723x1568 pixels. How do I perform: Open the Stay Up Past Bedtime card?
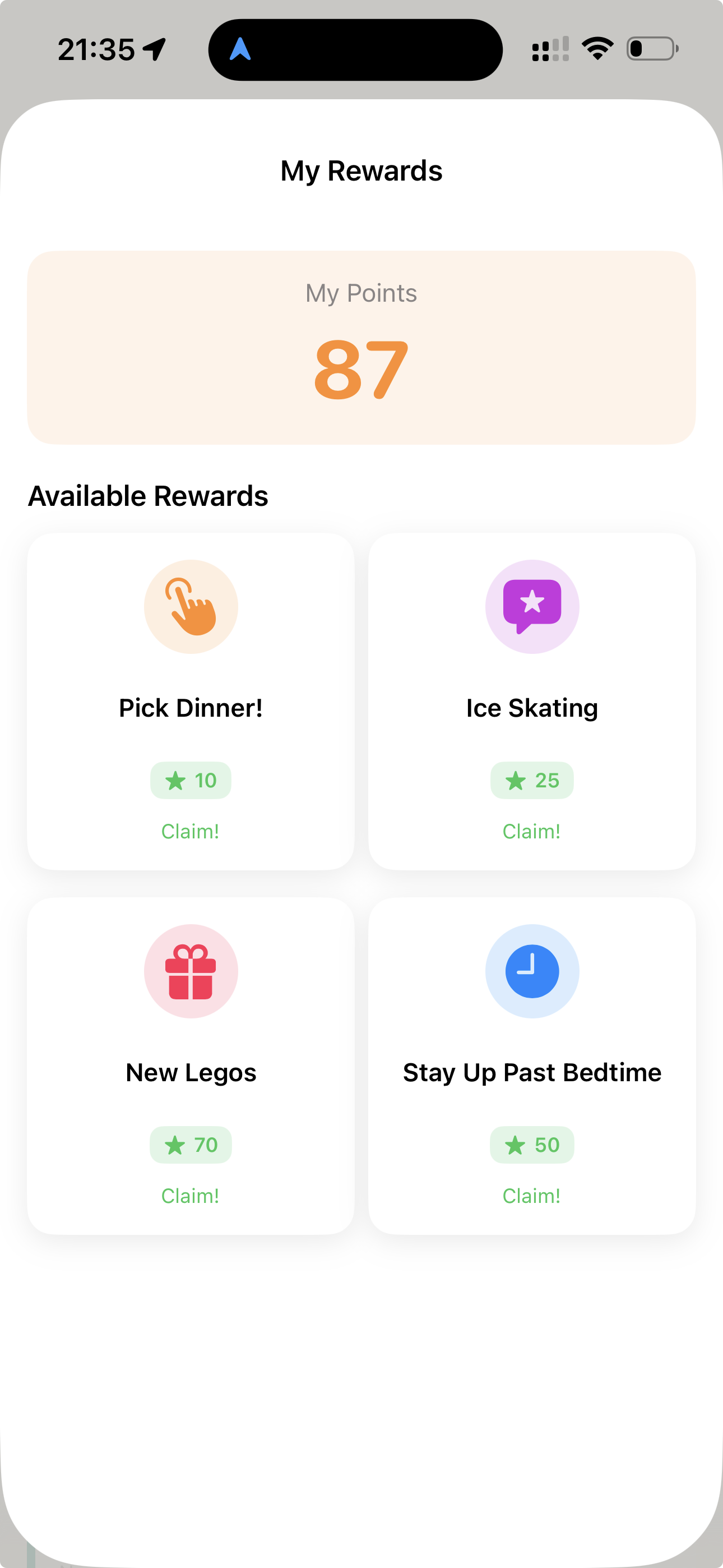pos(532,1072)
